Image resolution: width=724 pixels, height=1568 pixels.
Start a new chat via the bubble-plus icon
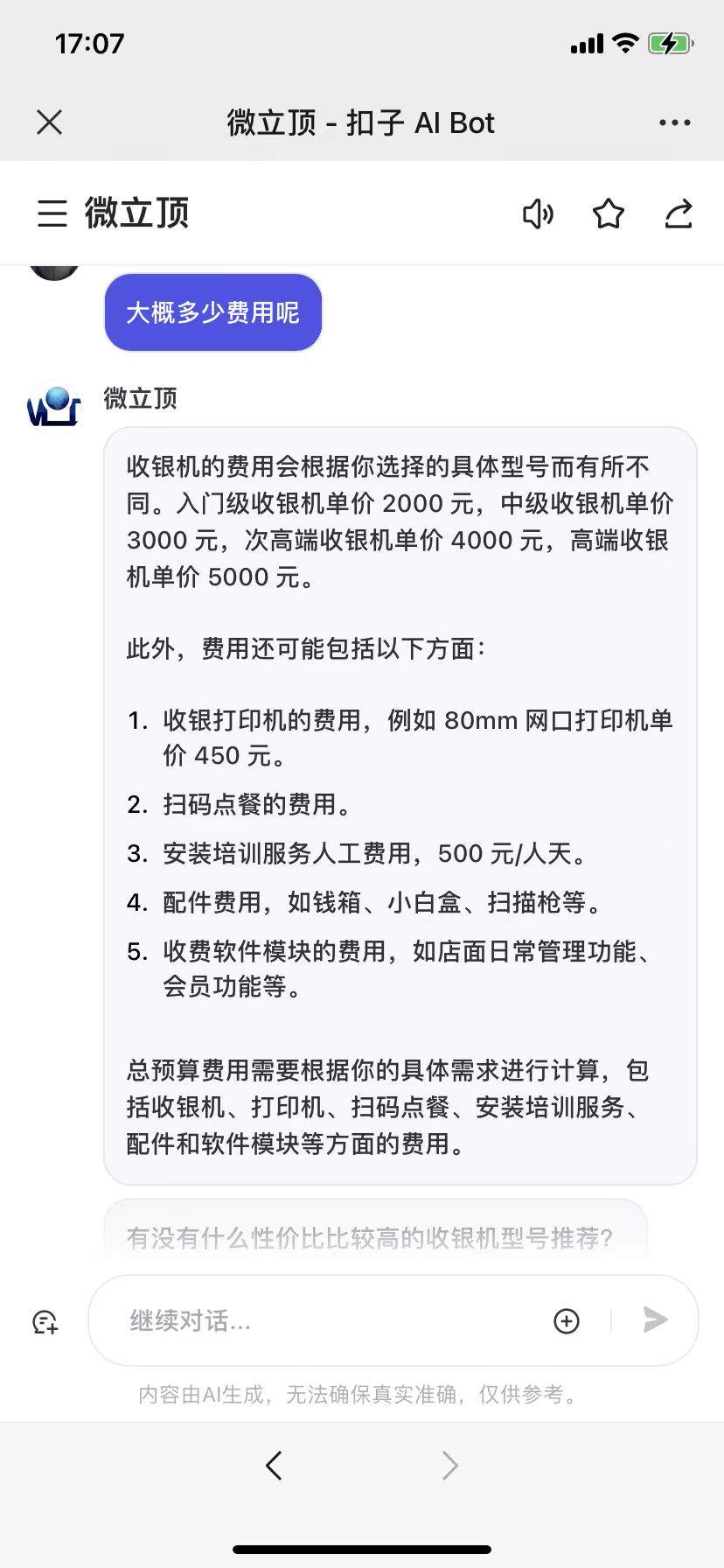click(x=45, y=1321)
